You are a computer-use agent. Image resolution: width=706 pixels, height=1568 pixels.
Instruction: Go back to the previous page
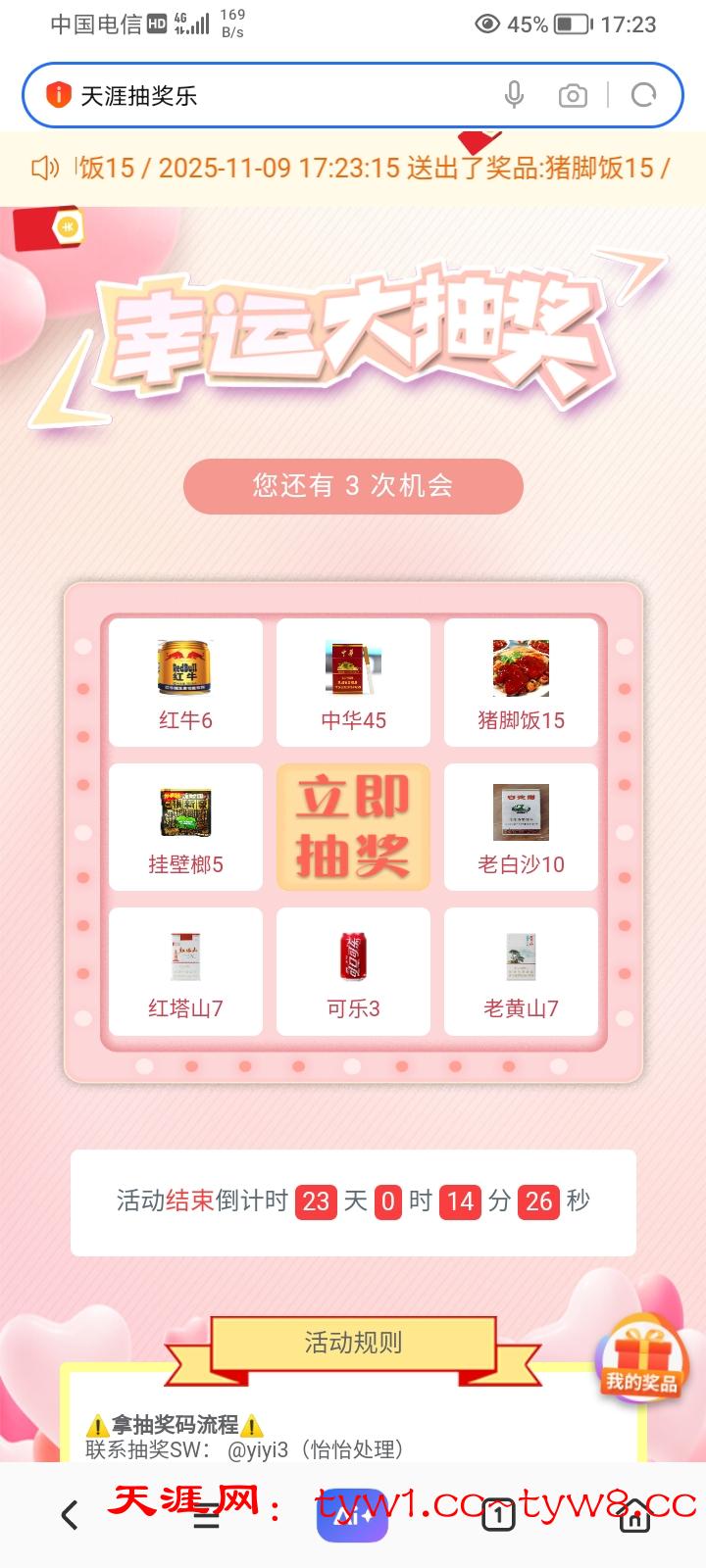pyautogui.click(x=69, y=1515)
